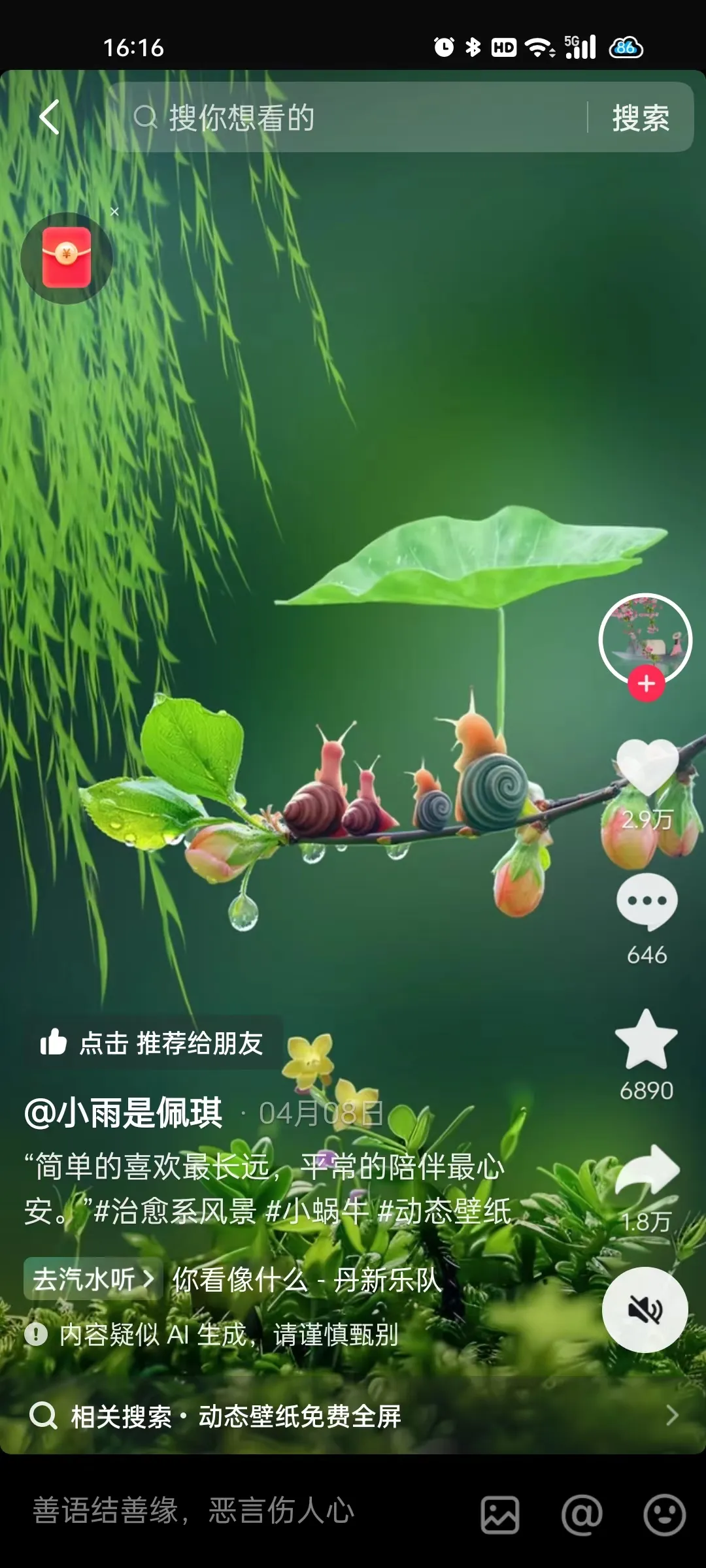This screenshot has width=706, height=1568.
Task: Open the #治愈系风景 hashtag
Action: 175,1211
